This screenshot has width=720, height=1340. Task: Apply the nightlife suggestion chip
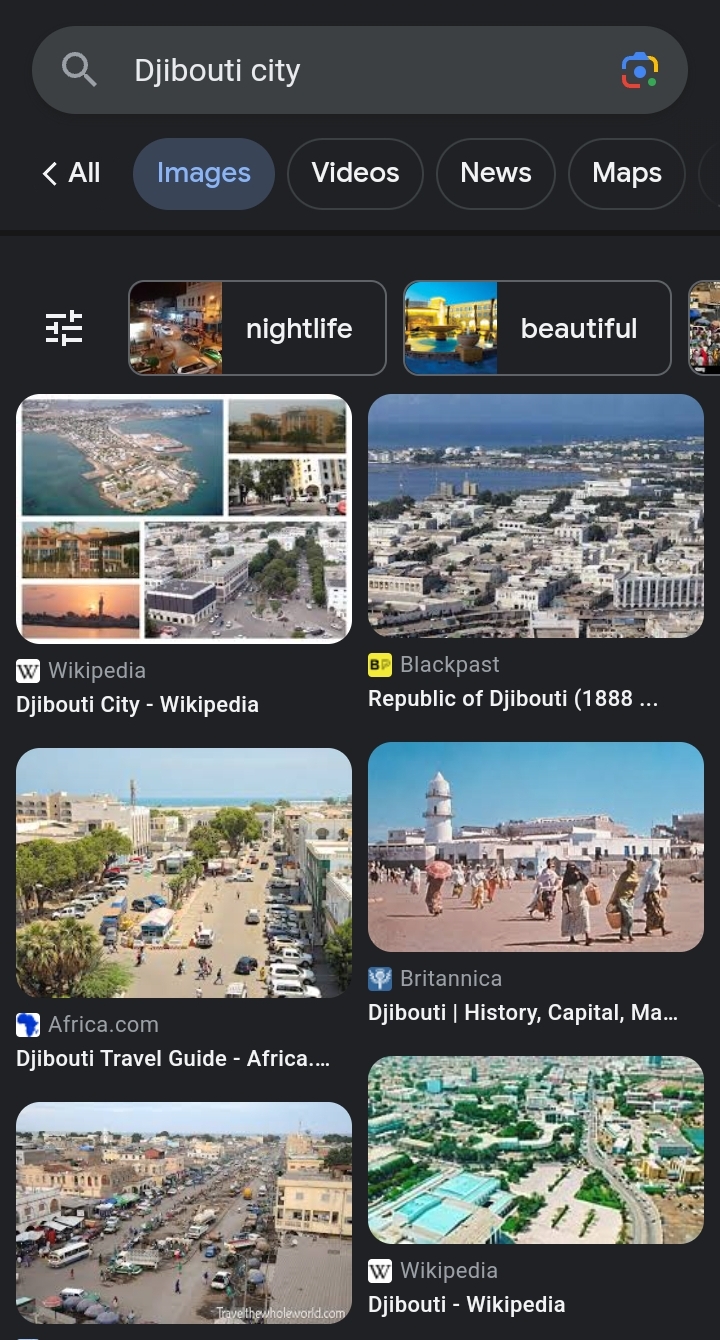tap(257, 328)
